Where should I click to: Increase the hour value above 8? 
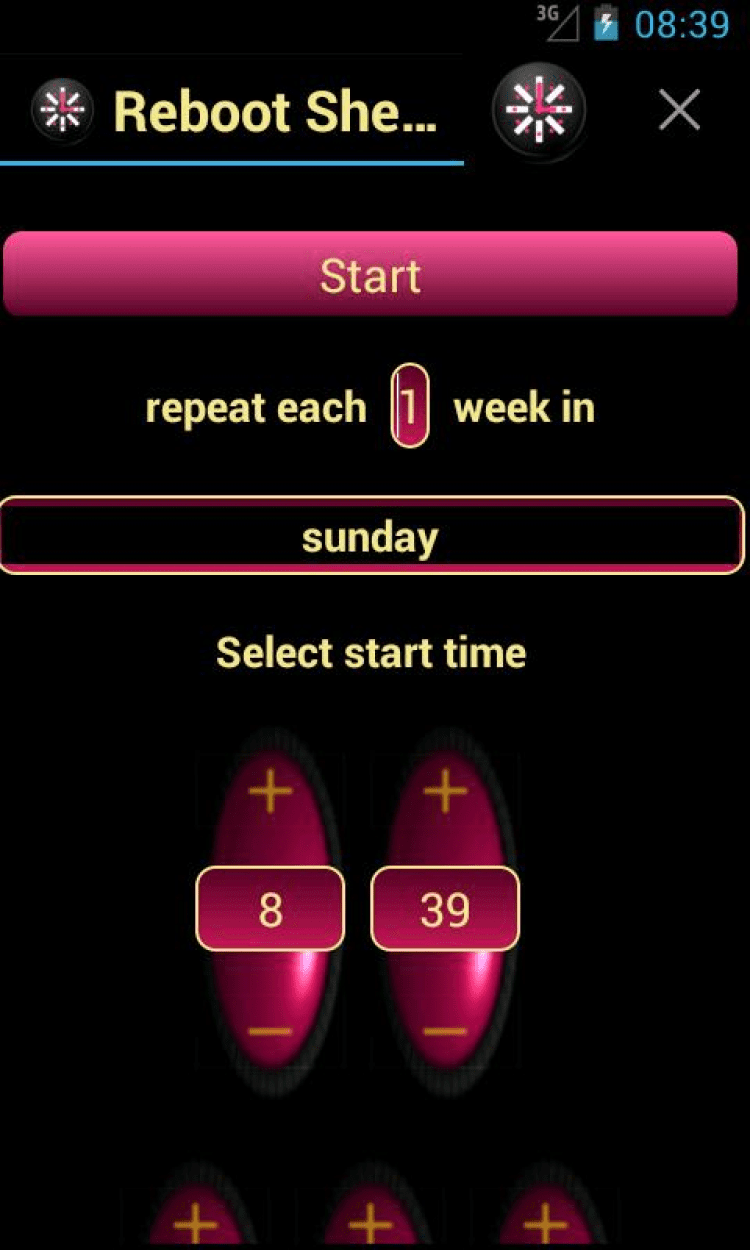click(x=270, y=793)
